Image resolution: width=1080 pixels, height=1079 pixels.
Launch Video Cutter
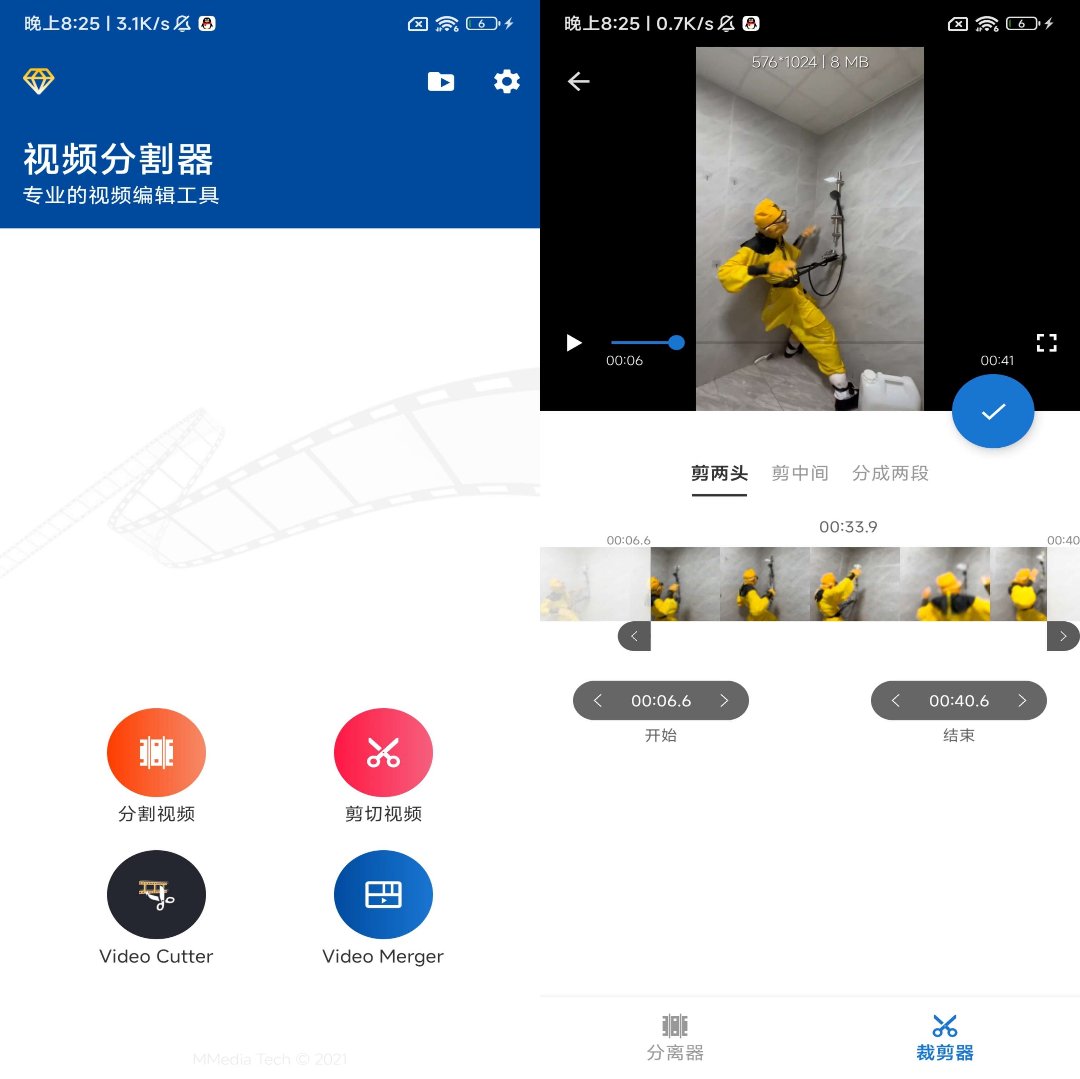[x=156, y=895]
